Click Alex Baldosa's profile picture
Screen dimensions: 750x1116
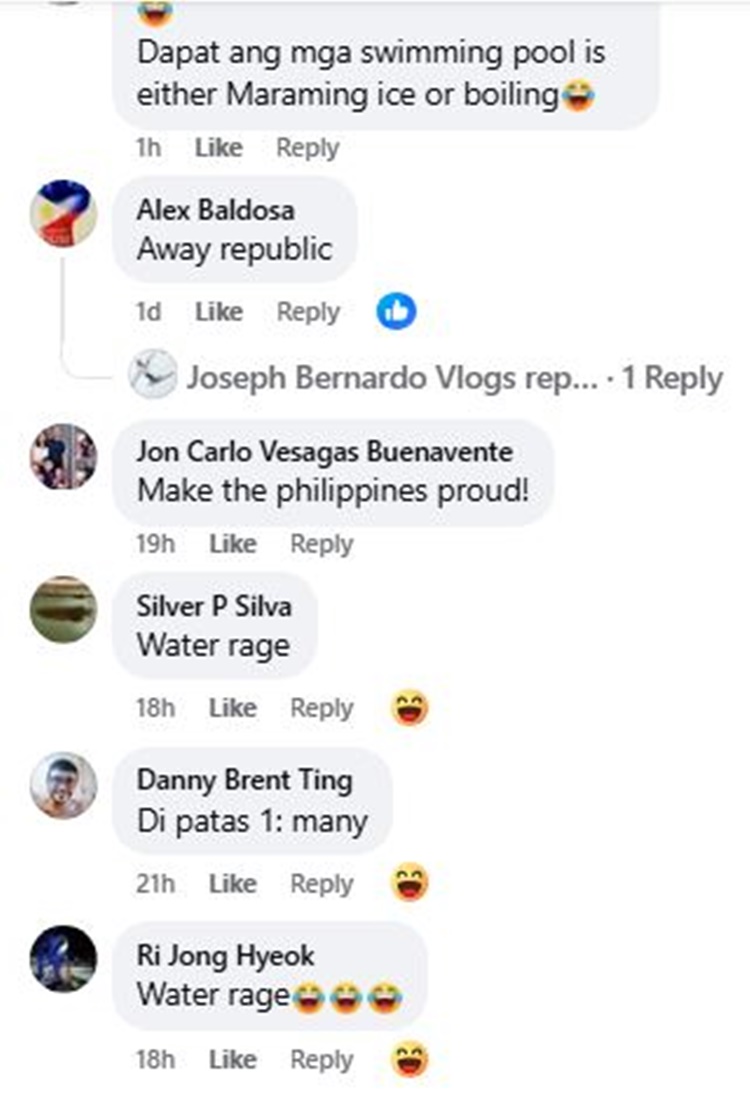tap(64, 222)
